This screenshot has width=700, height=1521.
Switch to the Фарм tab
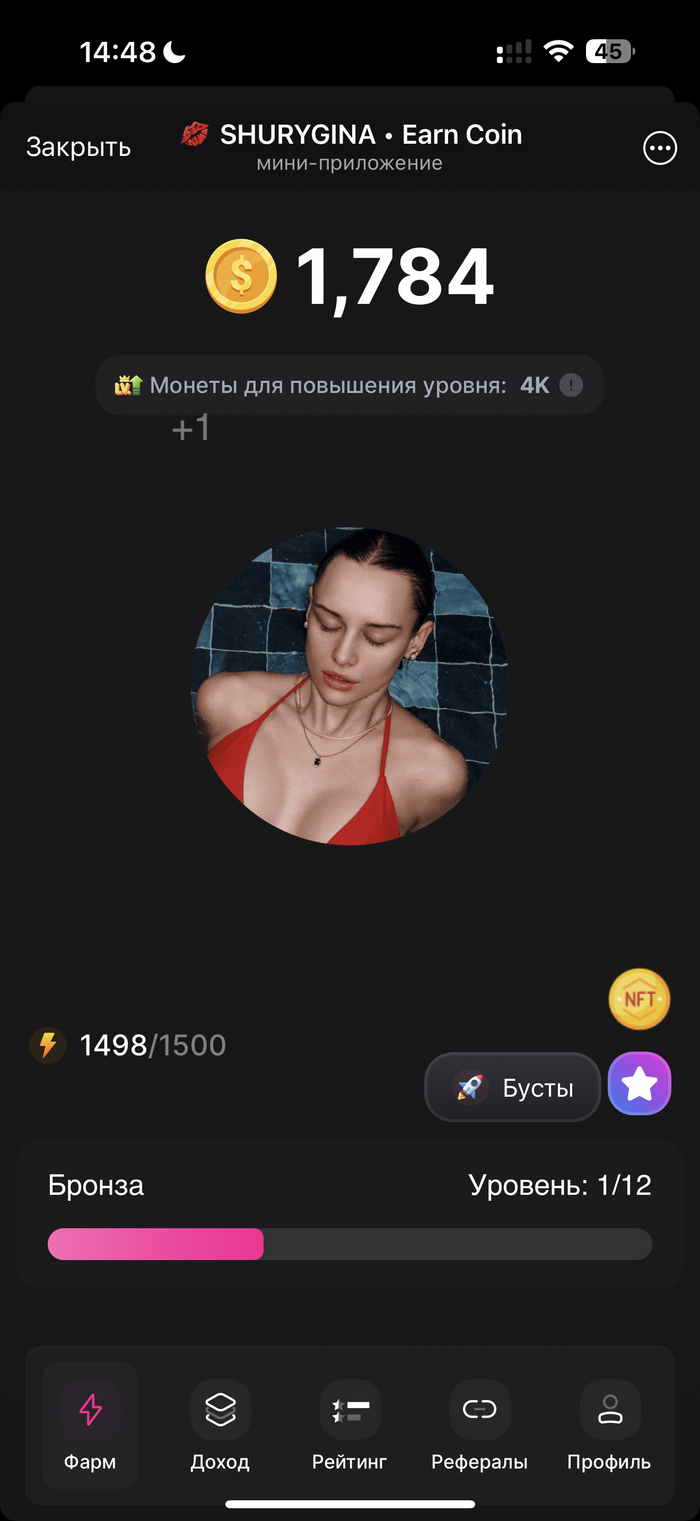90,1425
